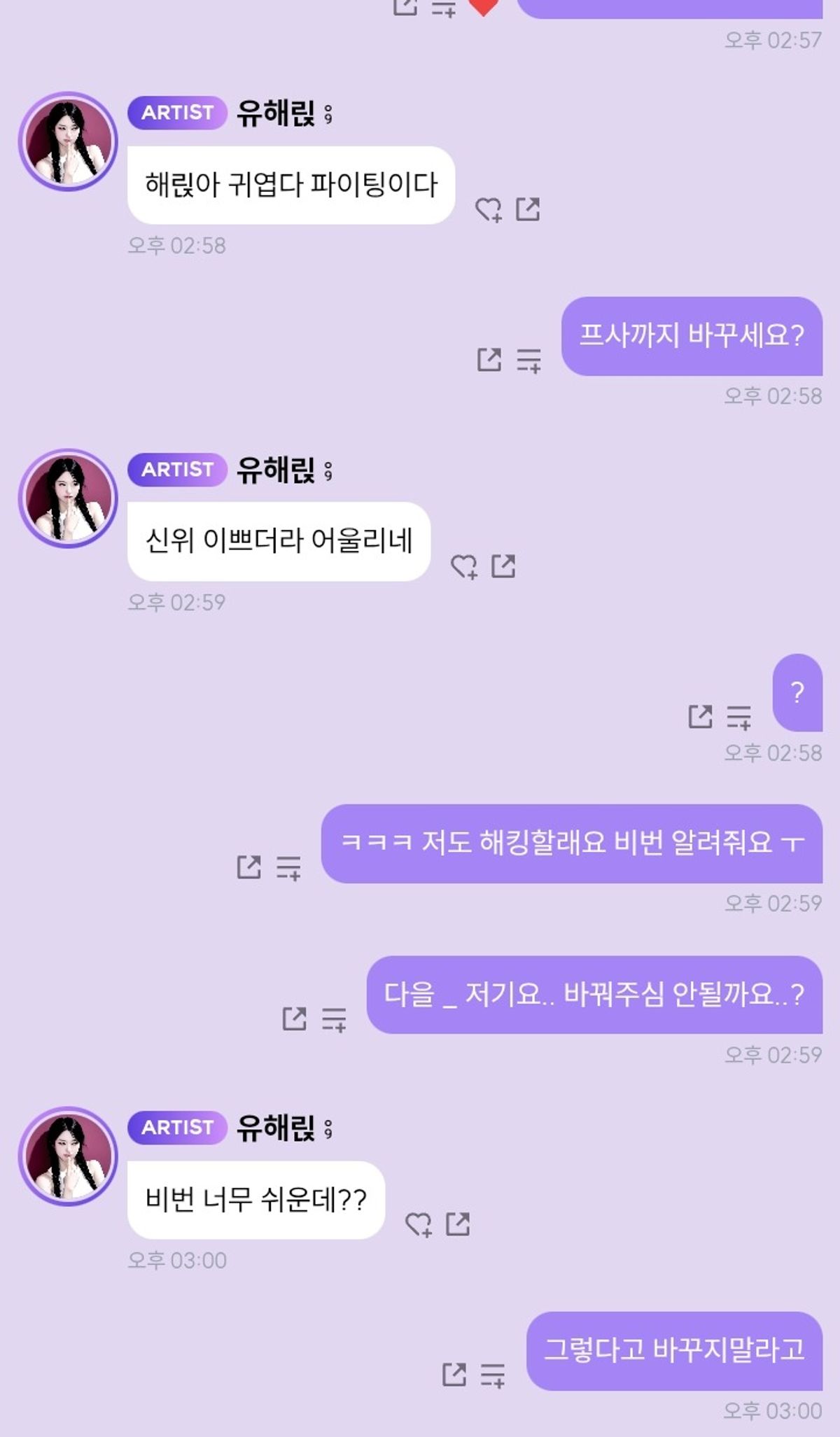840x1437 pixels.
Task: Open 유해릱's profile picture above '해릱아 귀엽다'
Action: pos(68,141)
